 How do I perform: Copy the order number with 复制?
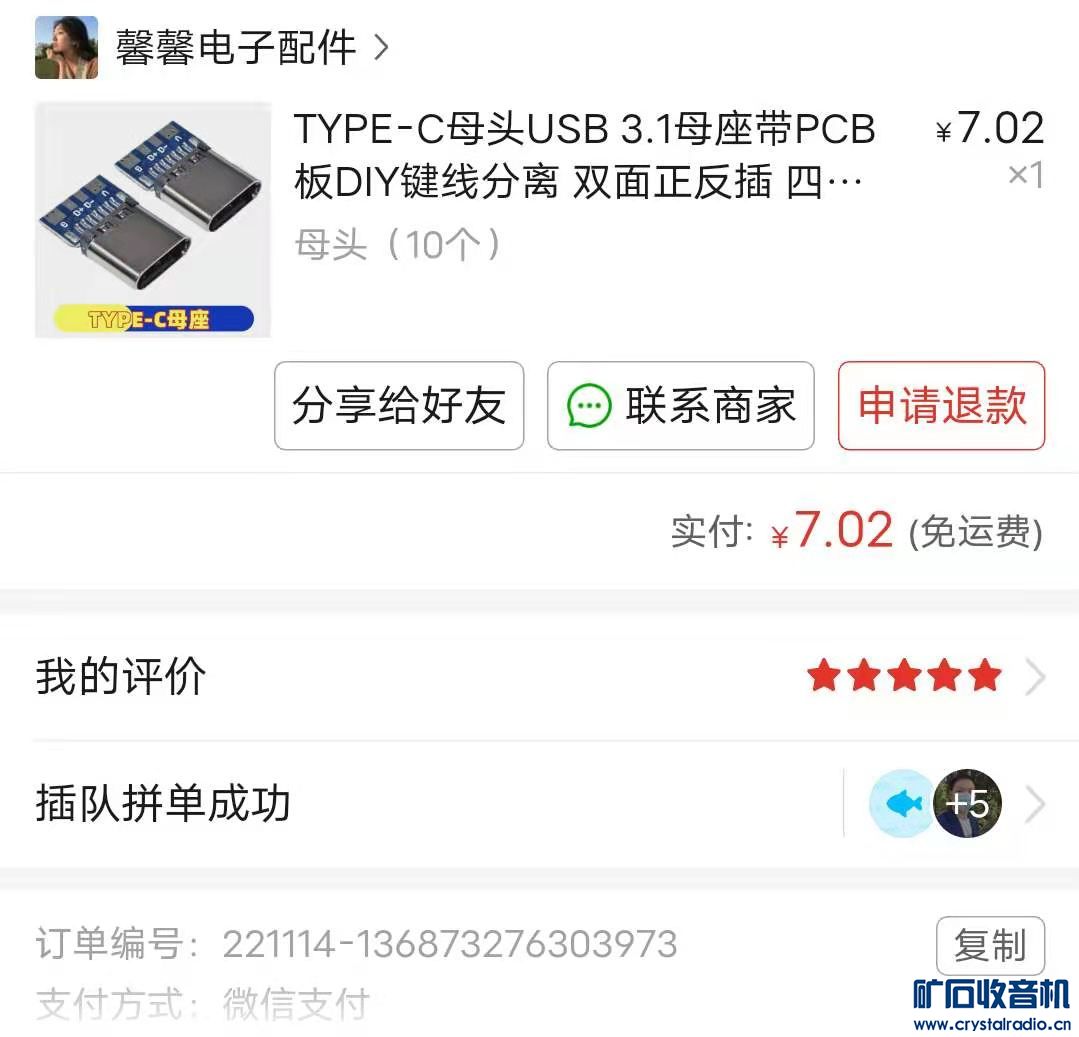(x=990, y=945)
